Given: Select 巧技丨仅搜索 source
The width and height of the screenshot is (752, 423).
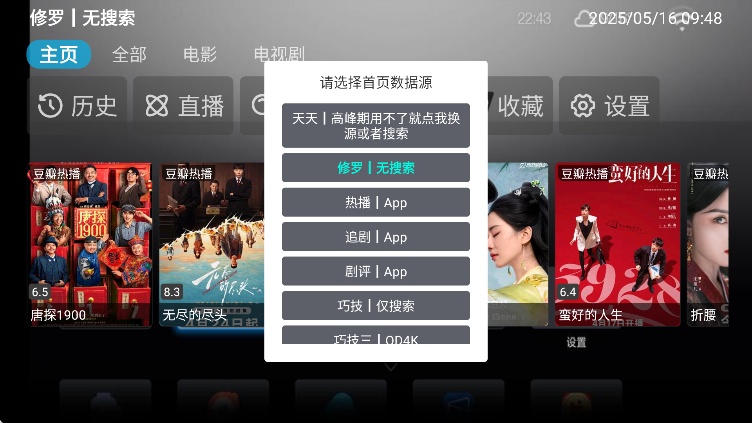Looking at the screenshot, I should [375, 306].
